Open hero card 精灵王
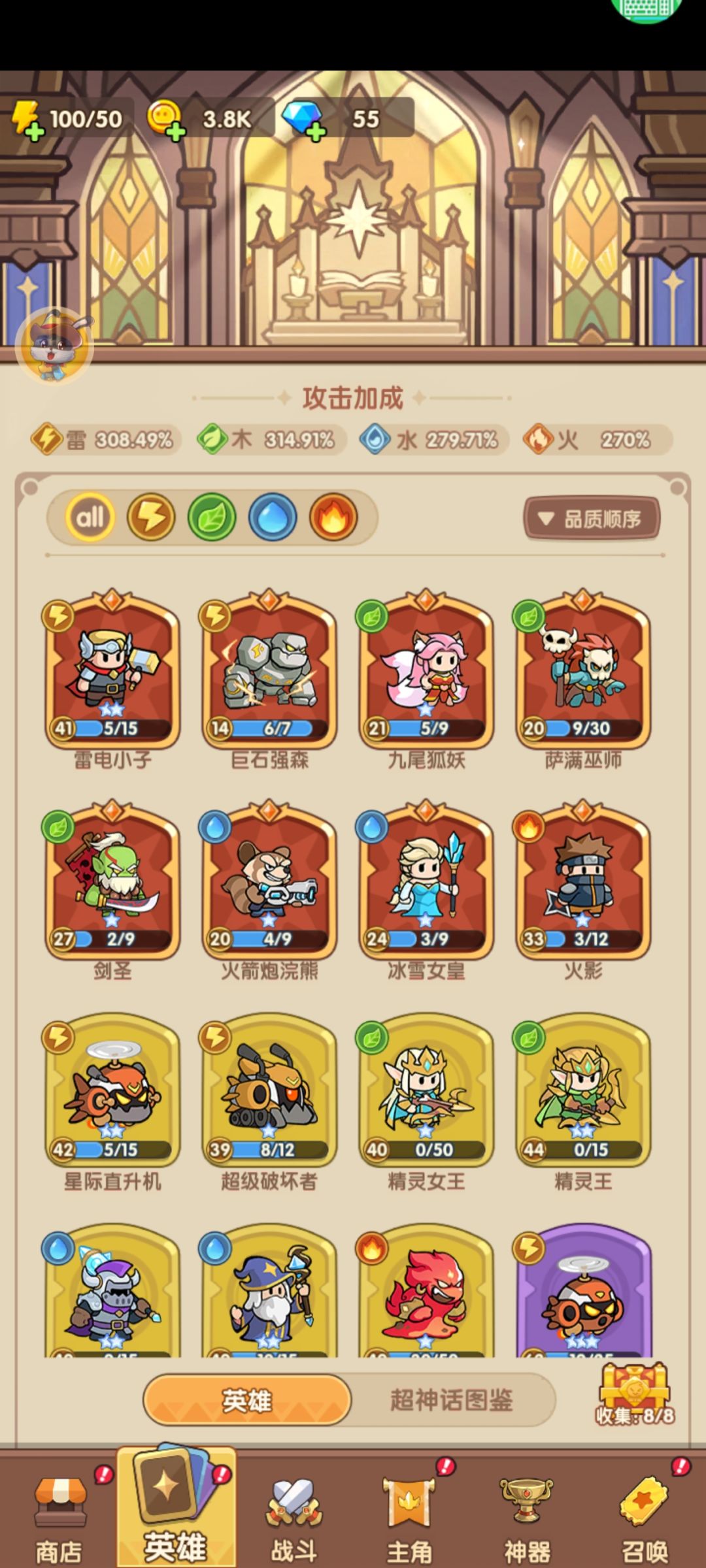 tap(583, 1102)
